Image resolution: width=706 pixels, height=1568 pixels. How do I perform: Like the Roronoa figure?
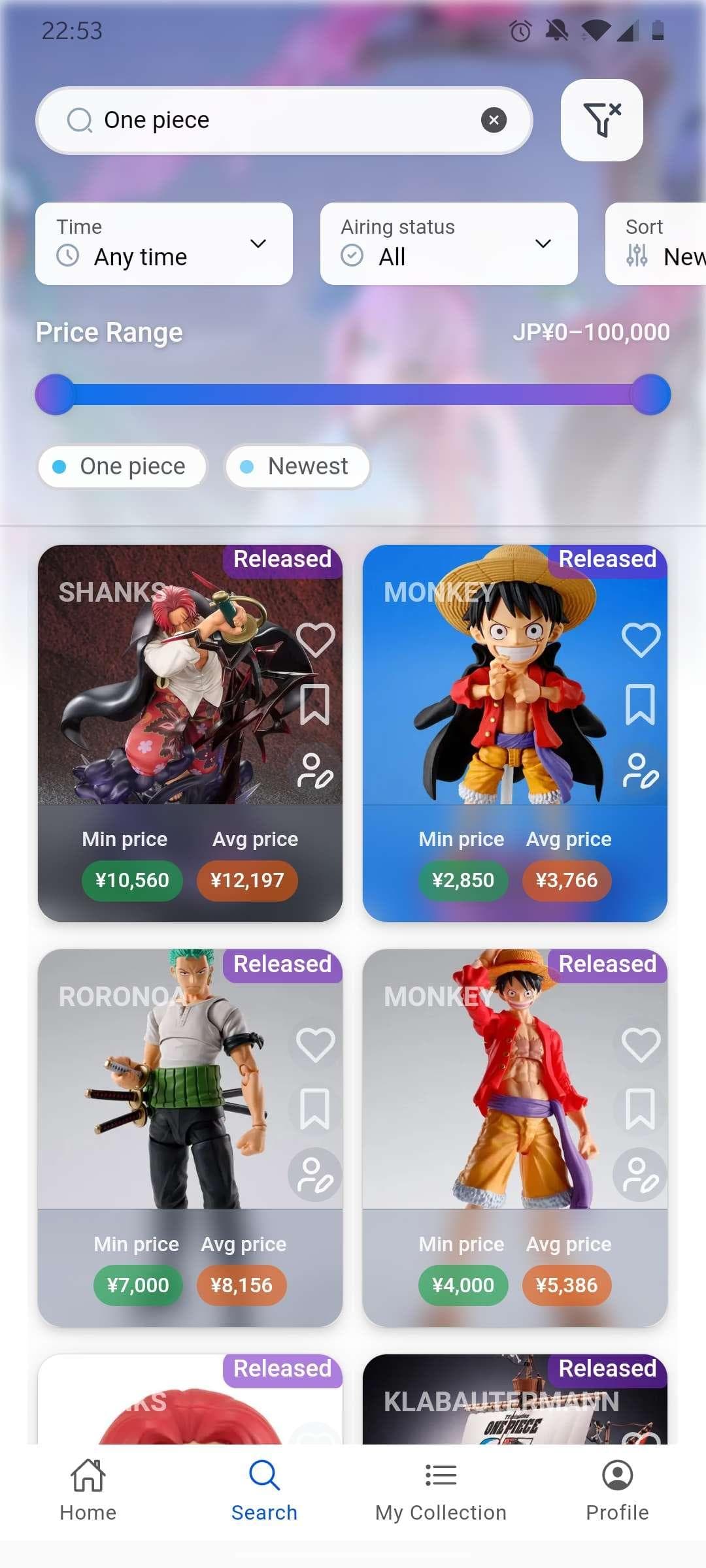pos(315,1044)
